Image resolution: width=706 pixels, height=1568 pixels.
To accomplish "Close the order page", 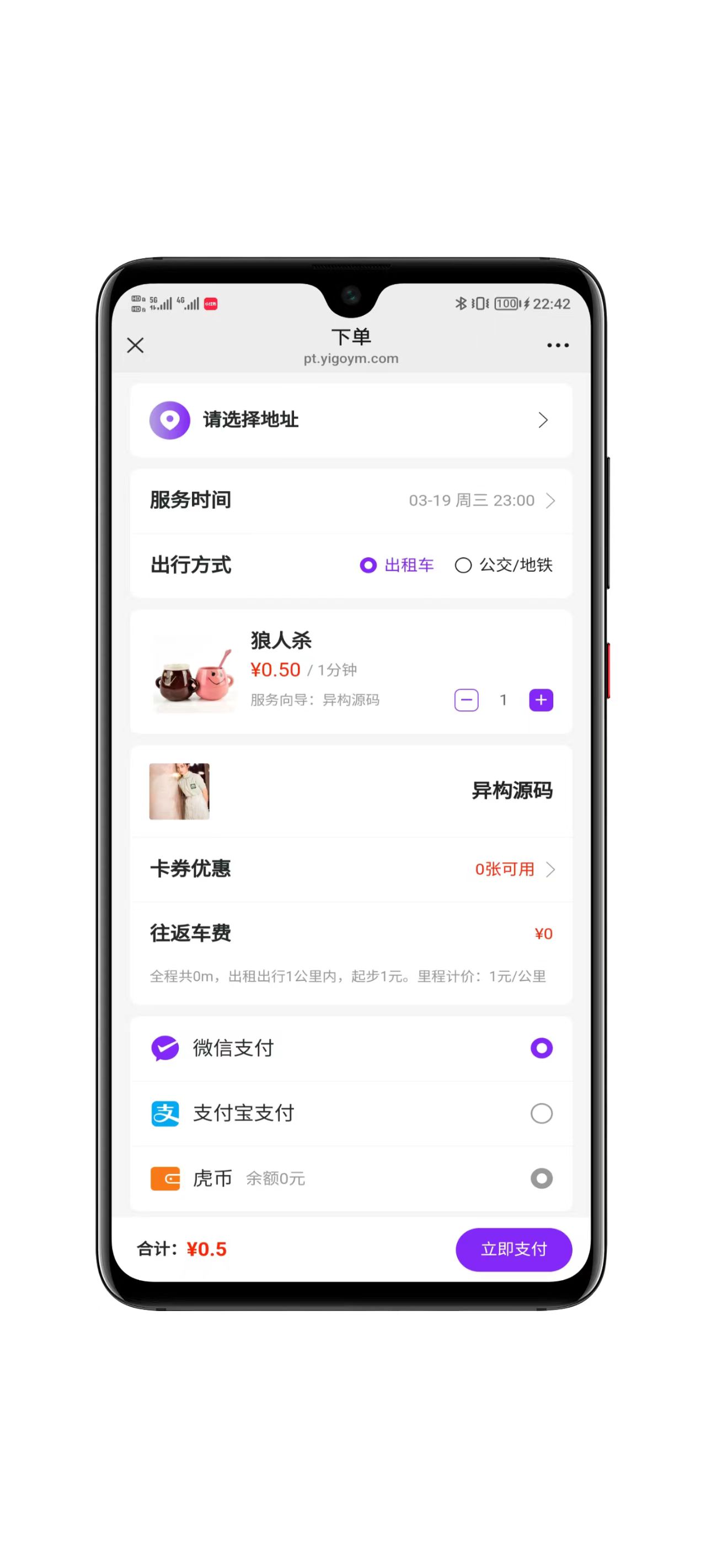I will (135, 345).
